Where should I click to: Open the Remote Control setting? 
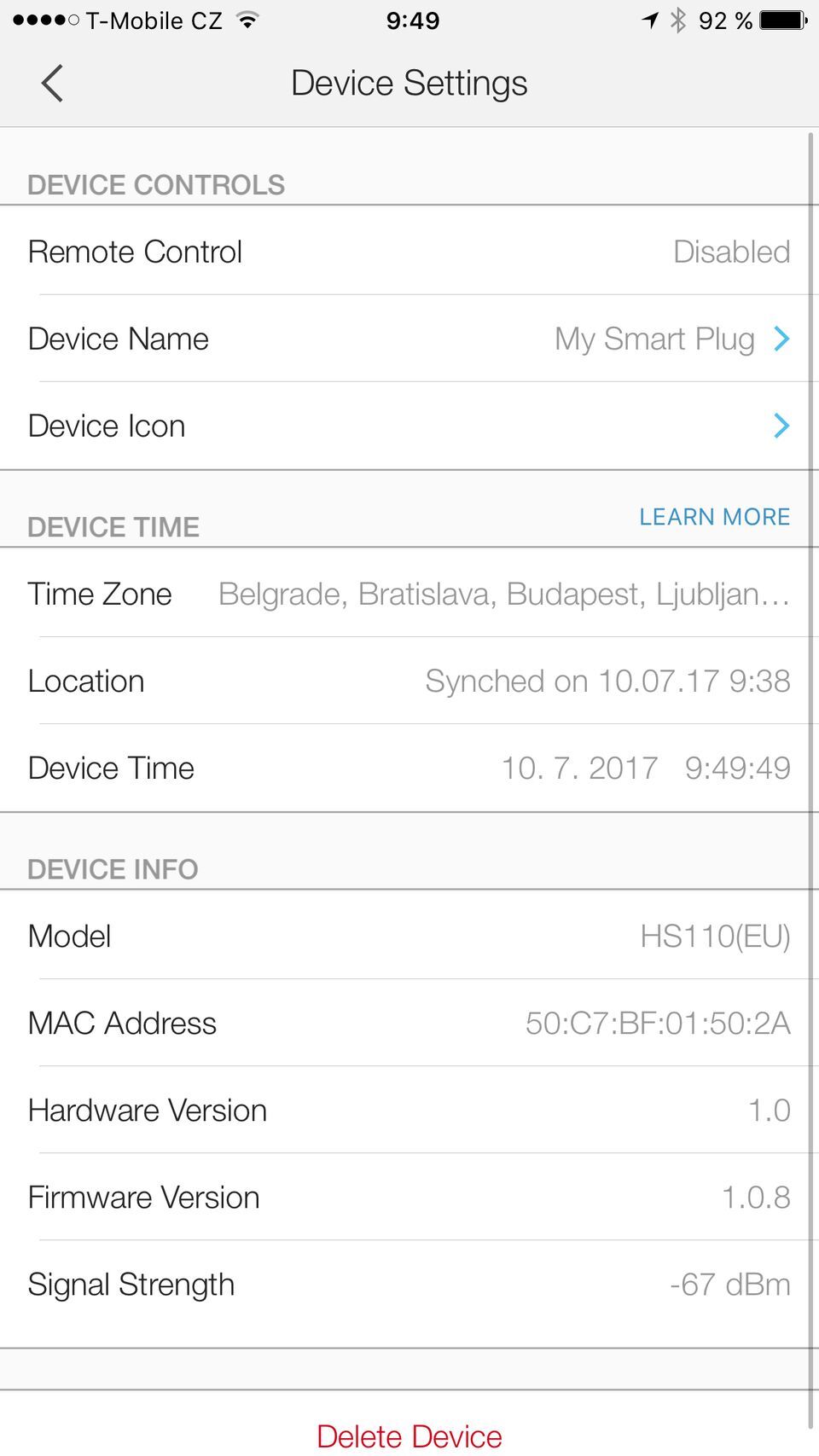[x=409, y=252]
